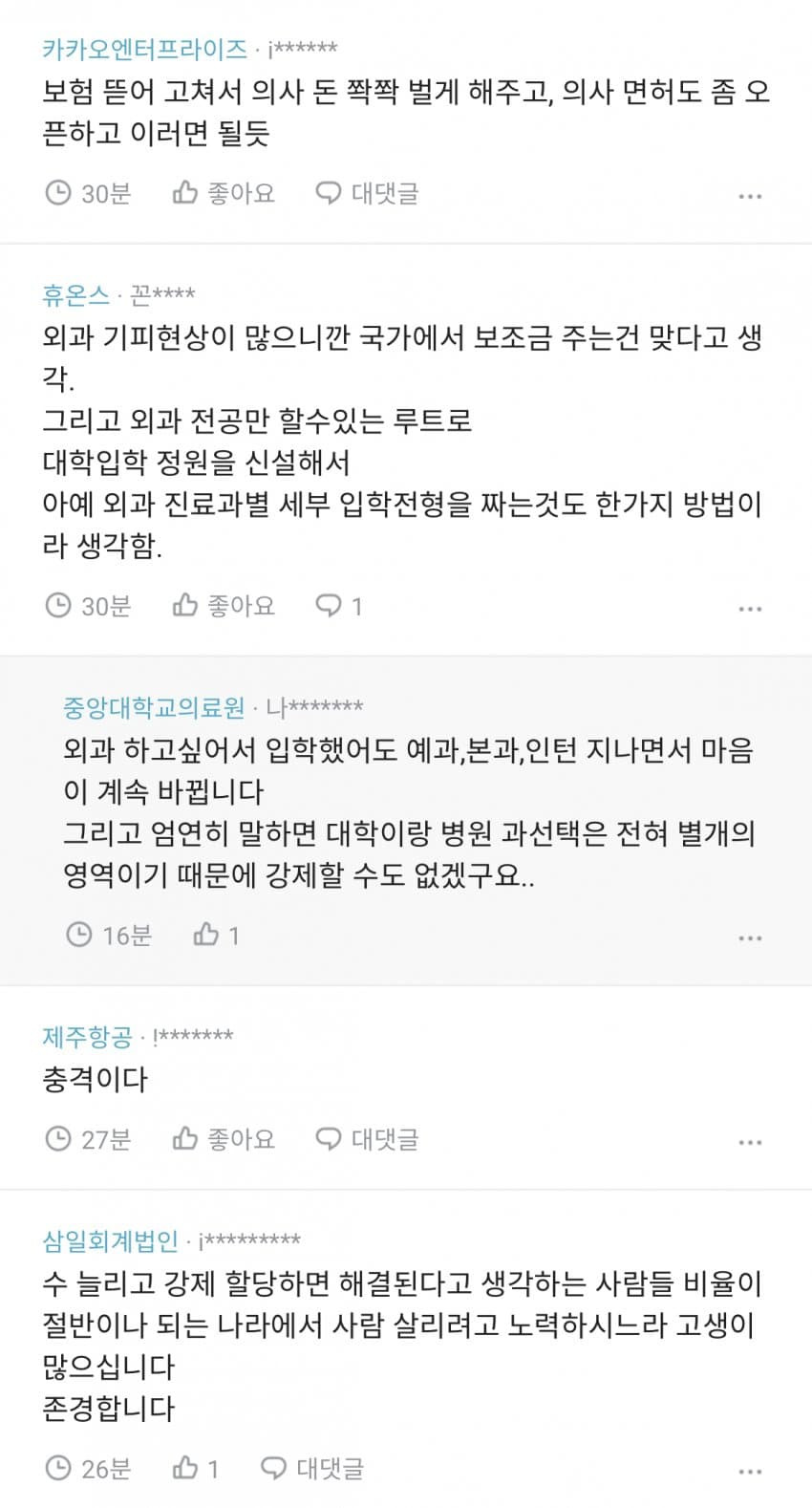This screenshot has width=812, height=1508.
Task: Open more options on 중앙대학교의료원 reply
Action: pos(750,937)
